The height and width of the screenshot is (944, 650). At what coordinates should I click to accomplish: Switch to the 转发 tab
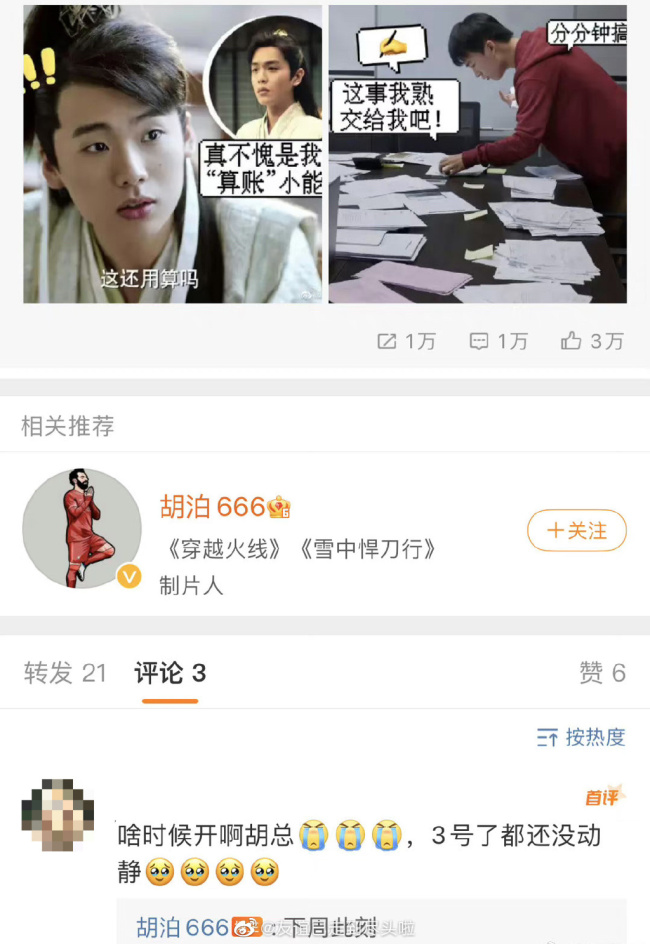click(x=65, y=673)
